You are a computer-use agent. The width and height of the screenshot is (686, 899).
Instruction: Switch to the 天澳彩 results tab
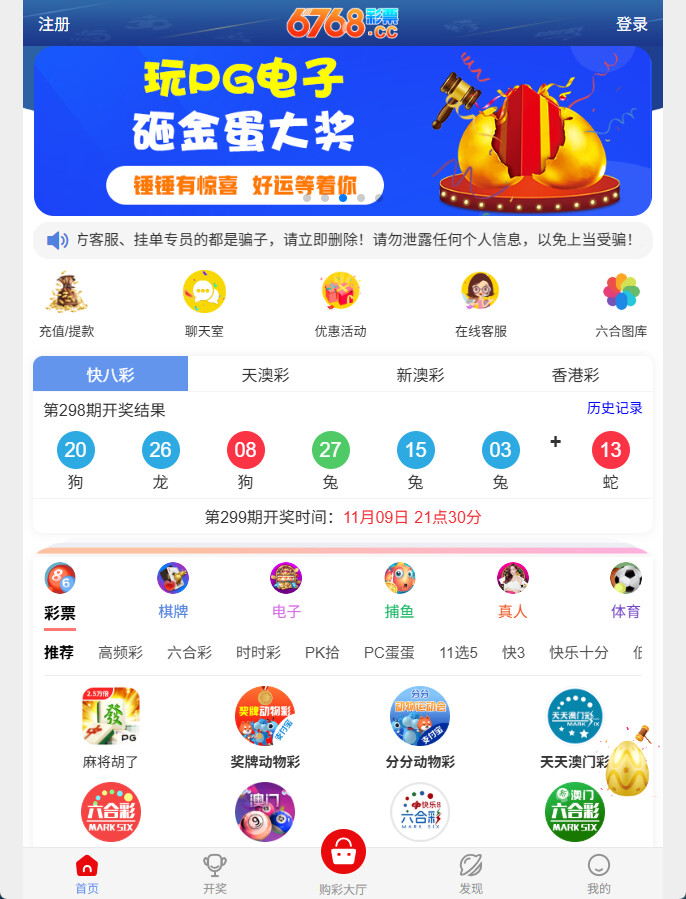click(265, 375)
